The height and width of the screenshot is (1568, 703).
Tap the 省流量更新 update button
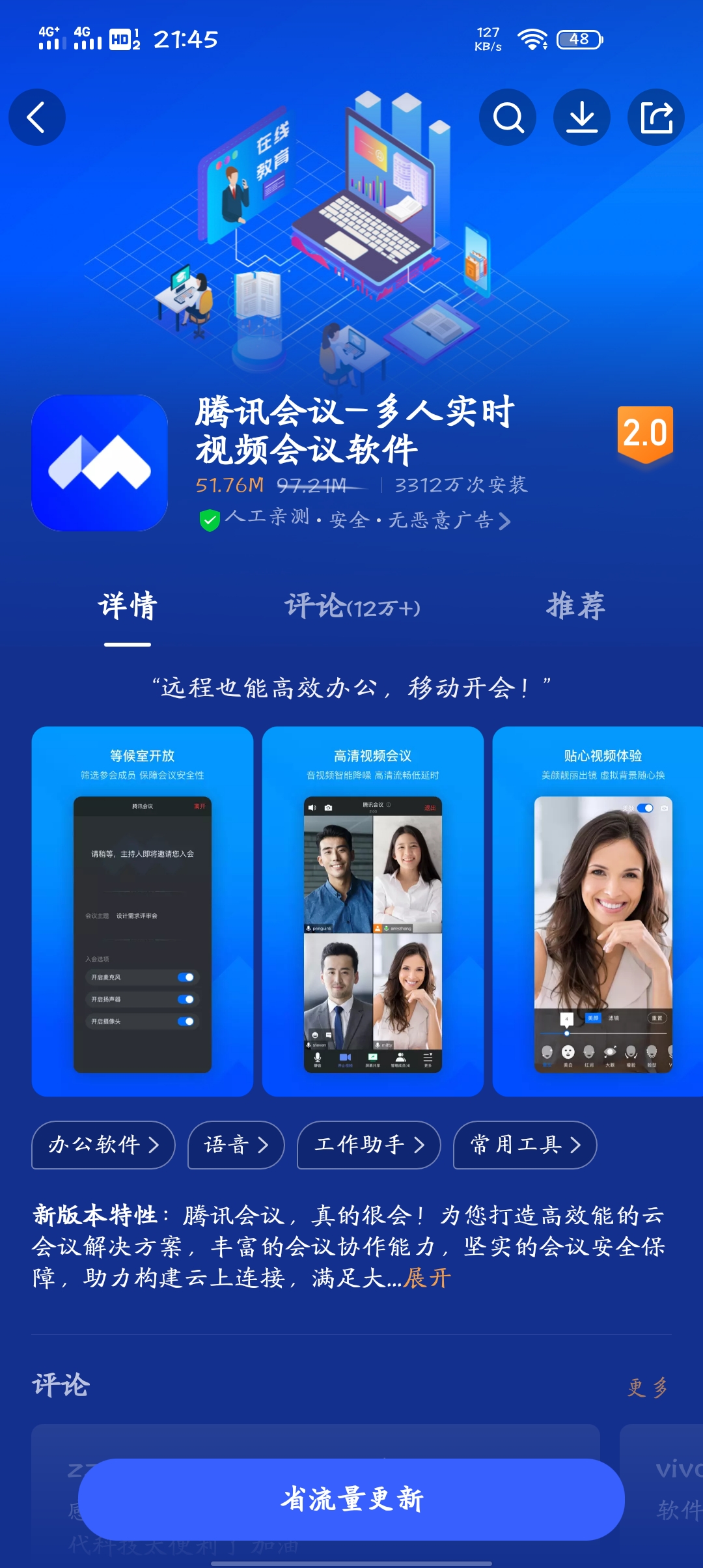coord(351,1499)
